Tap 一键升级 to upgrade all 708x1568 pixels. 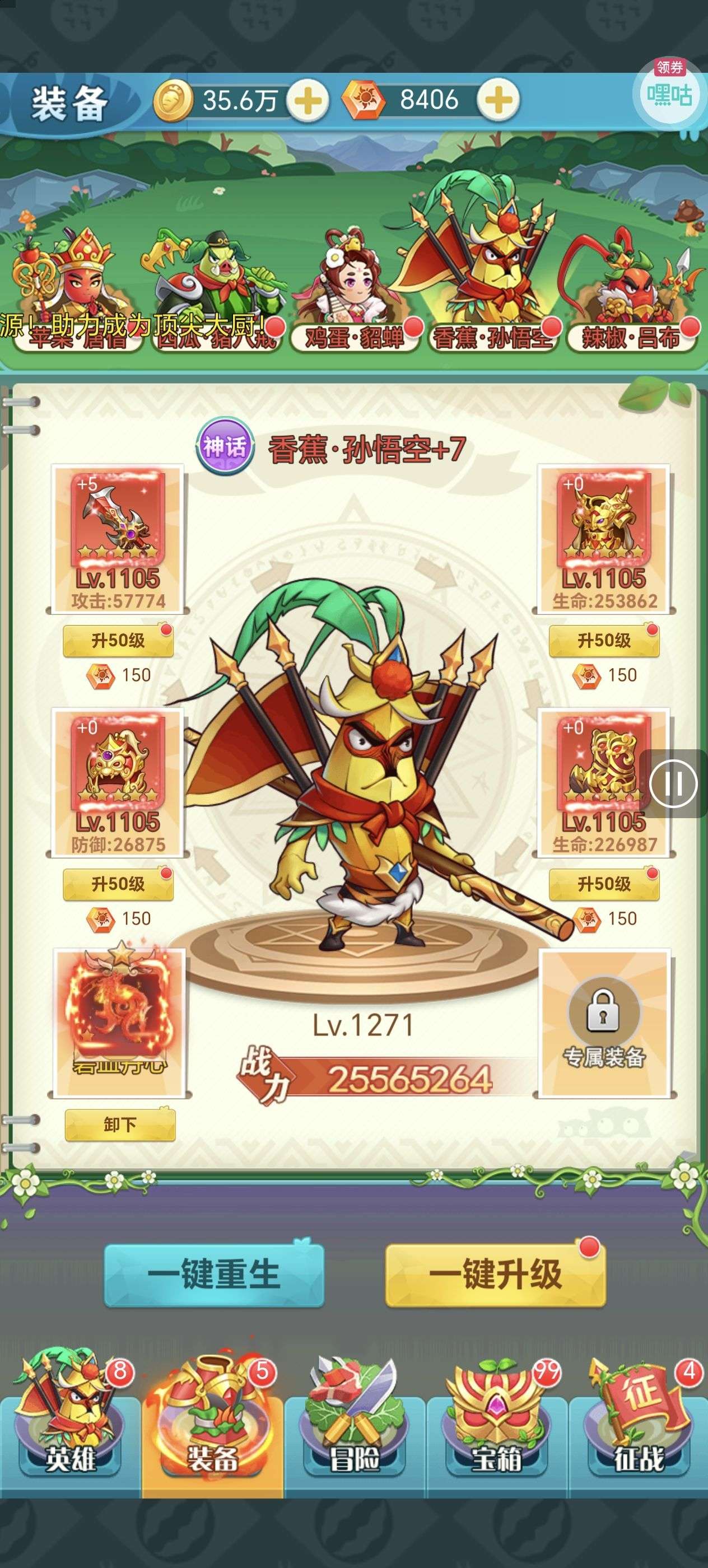tap(495, 1274)
